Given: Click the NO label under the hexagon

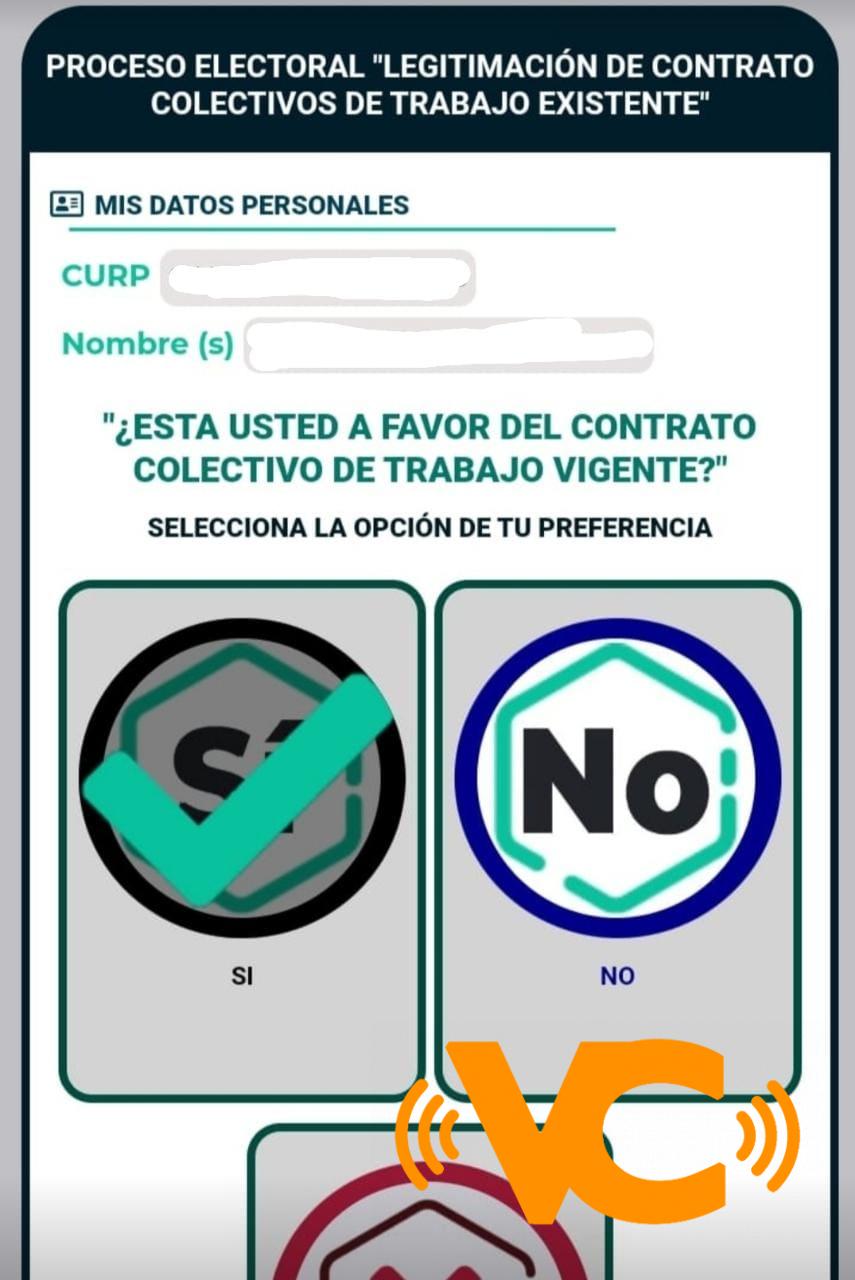Looking at the screenshot, I should pos(616,977).
